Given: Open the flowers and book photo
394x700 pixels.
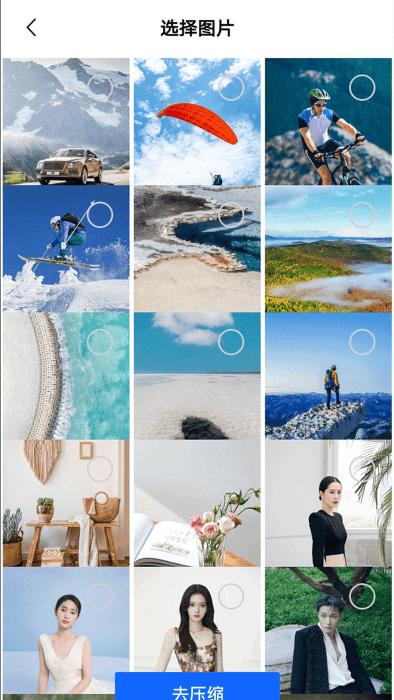Looking at the screenshot, I should pyautogui.click(x=197, y=503).
